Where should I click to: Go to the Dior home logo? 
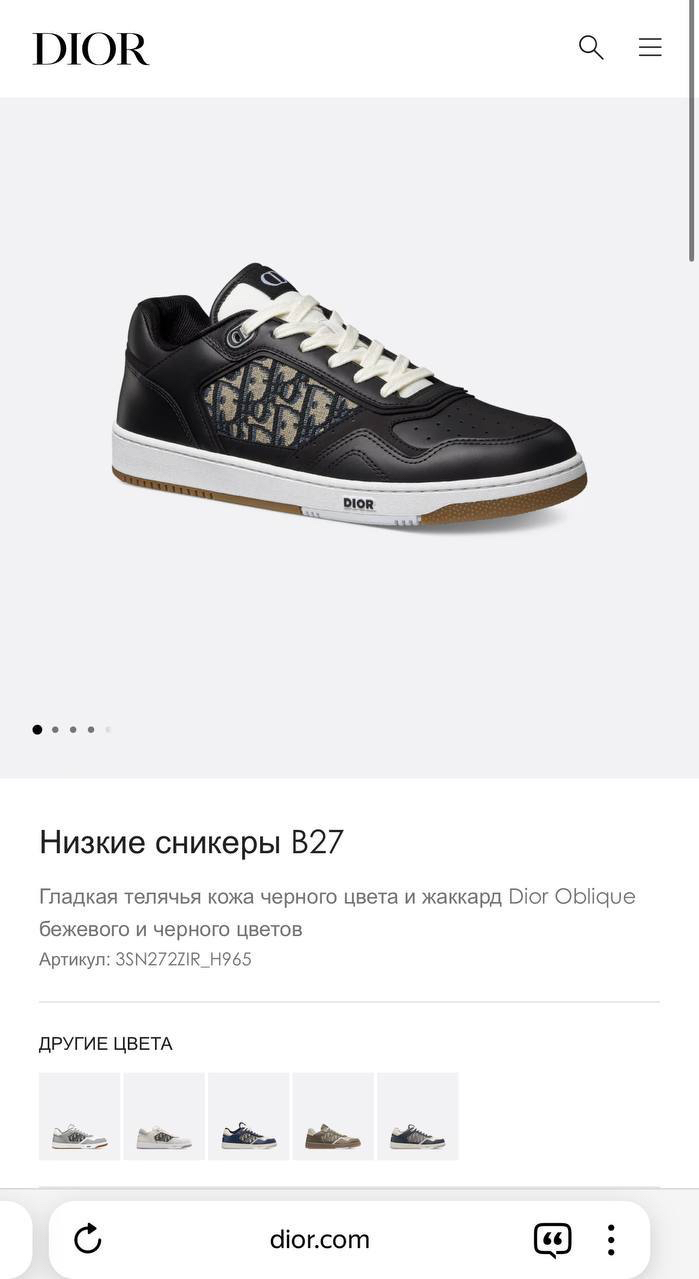click(x=91, y=49)
